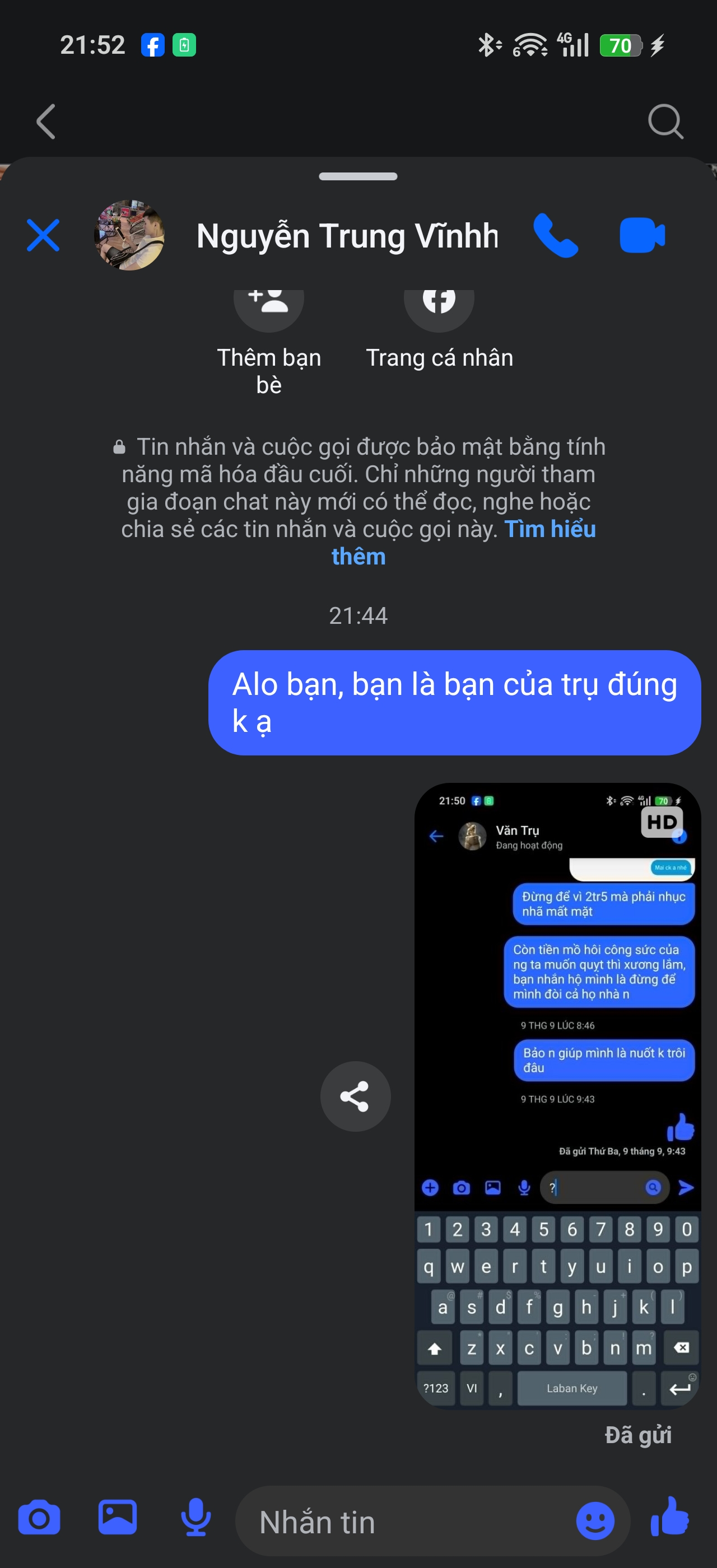Record a voice message with the microphone
This screenshot has height=1568, width=717.
pyautogui.click(x=195, y=1518)
